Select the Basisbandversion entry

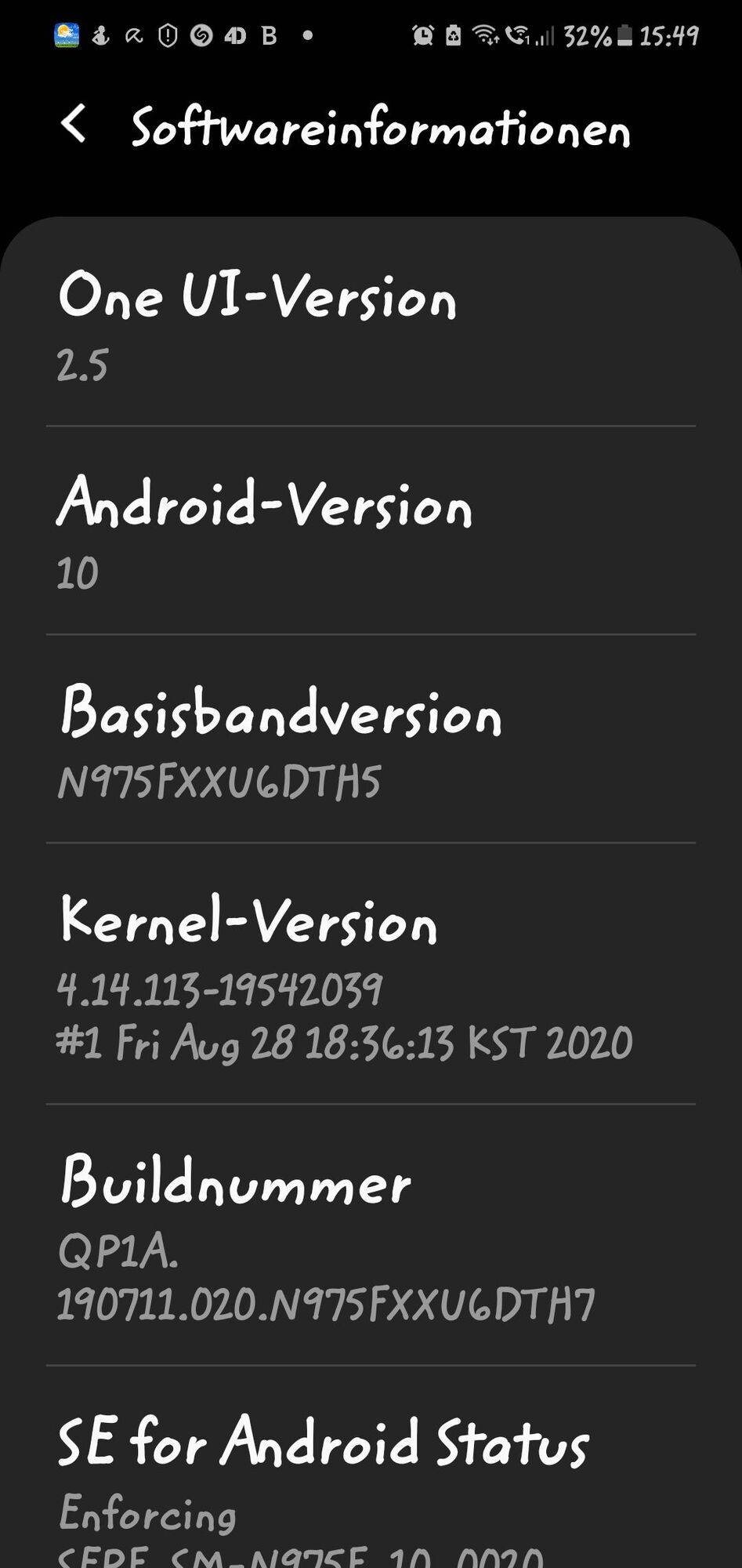pyautogui.click(x=371, y=739)
